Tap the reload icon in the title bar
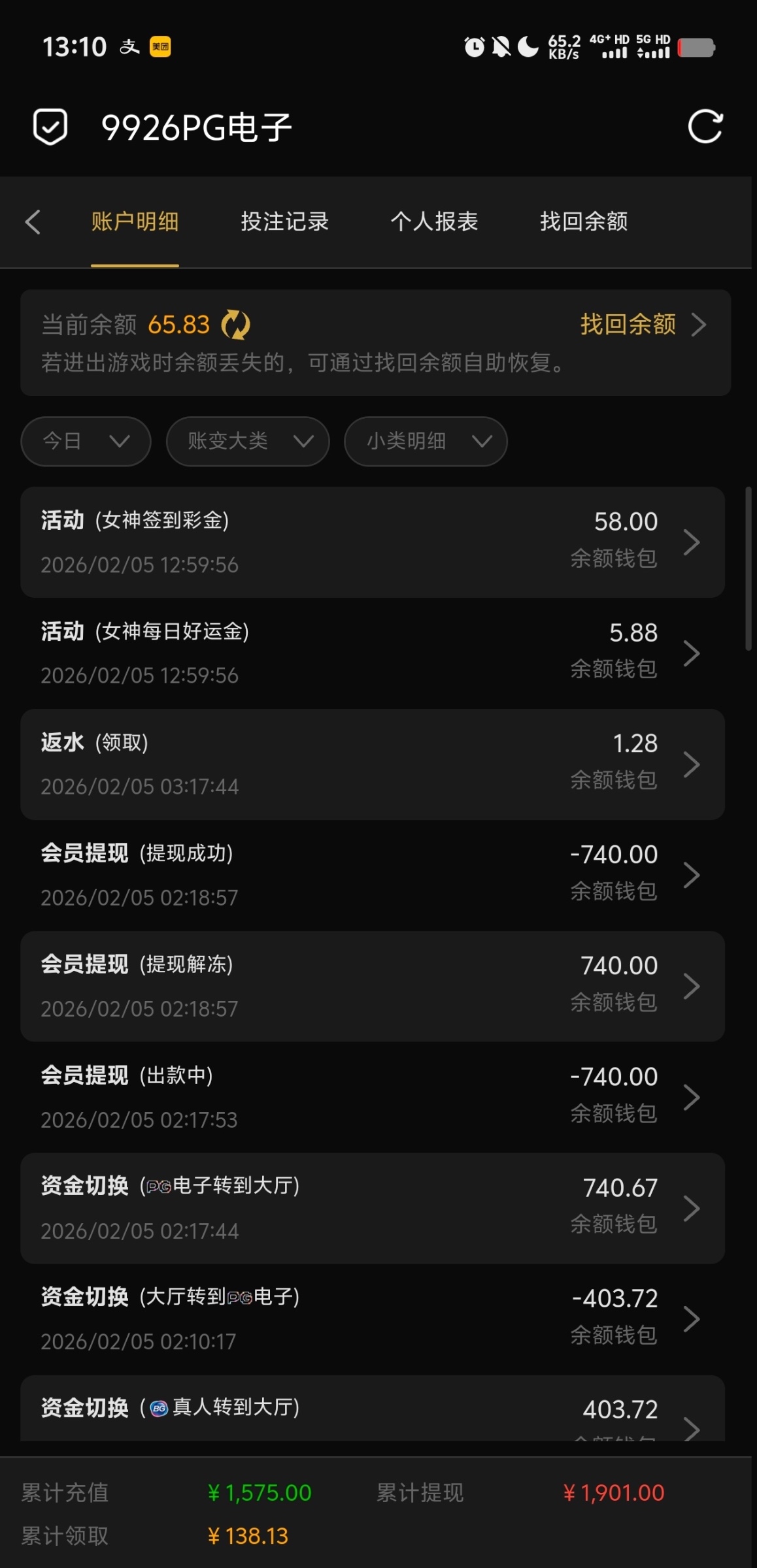 tap(705, 127)
